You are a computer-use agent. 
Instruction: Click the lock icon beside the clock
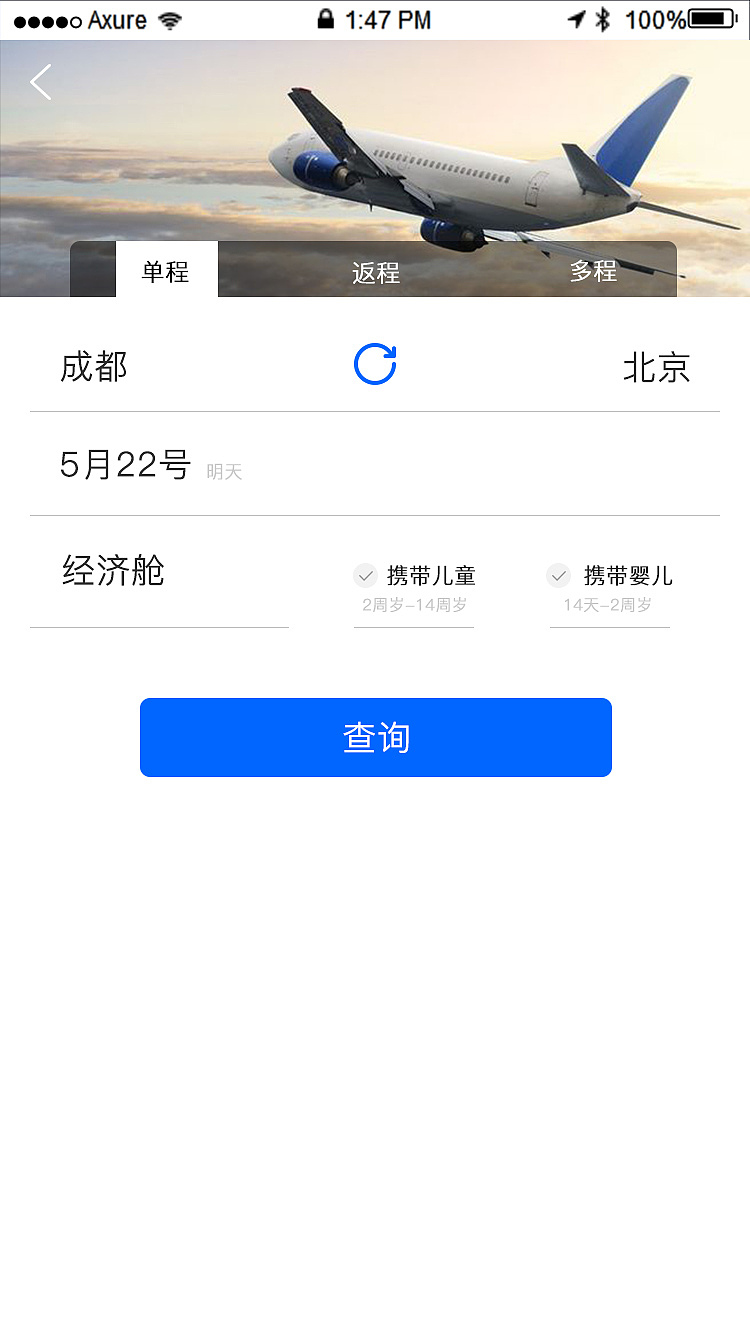click(x=325, y=18)
